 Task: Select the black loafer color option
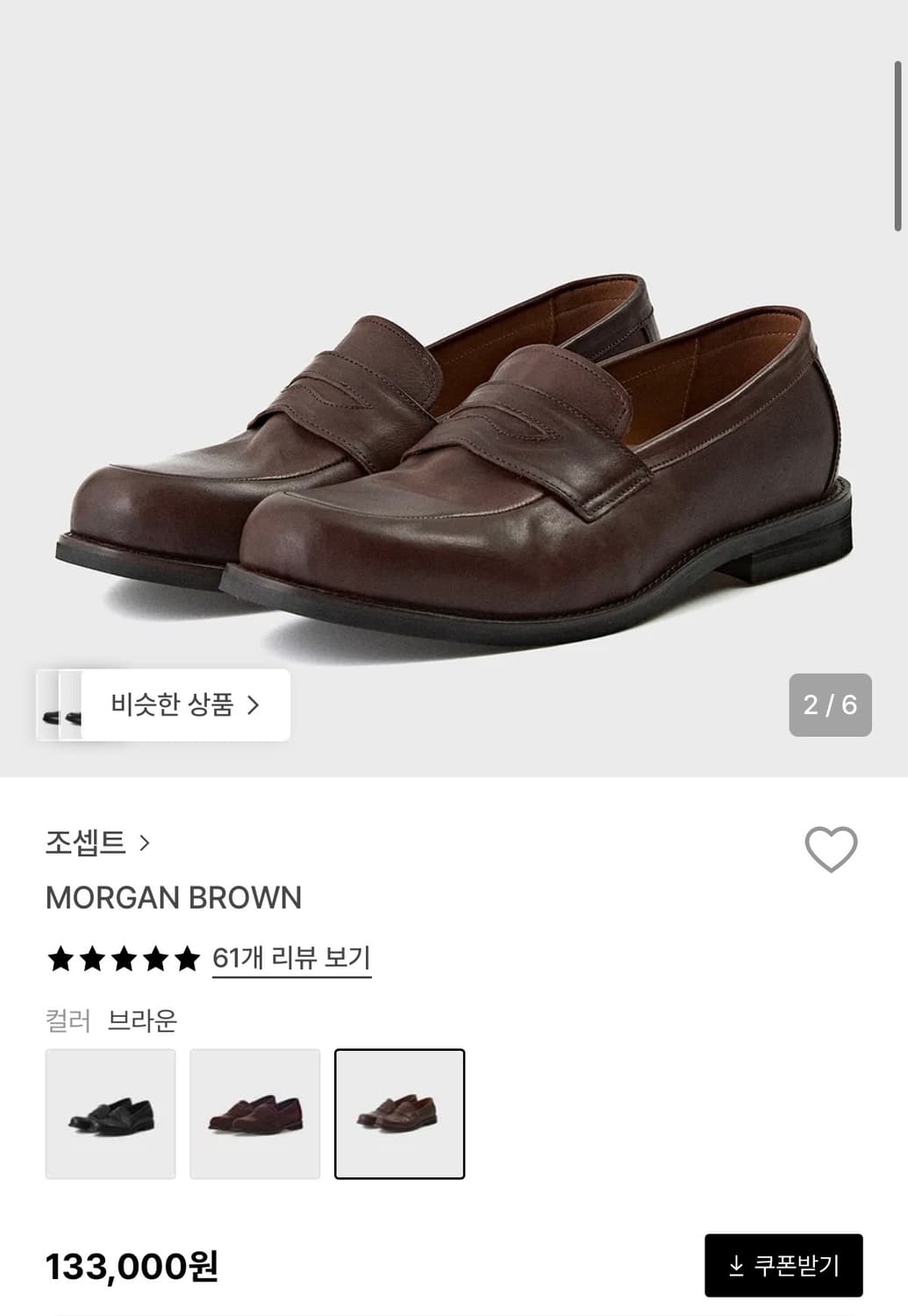[111, 1112]
